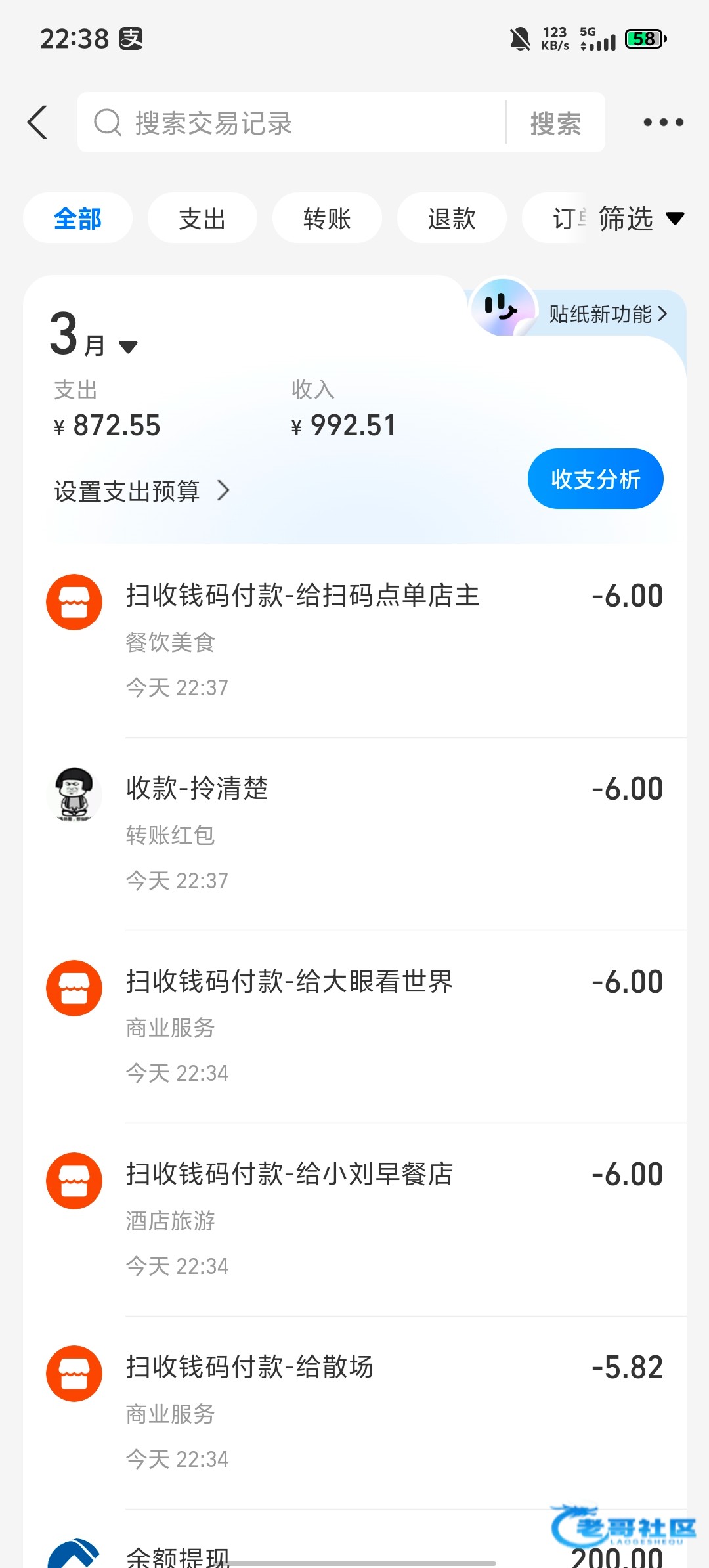Open the 3月 month picker

pyautogui.click(x=93, y=336)
